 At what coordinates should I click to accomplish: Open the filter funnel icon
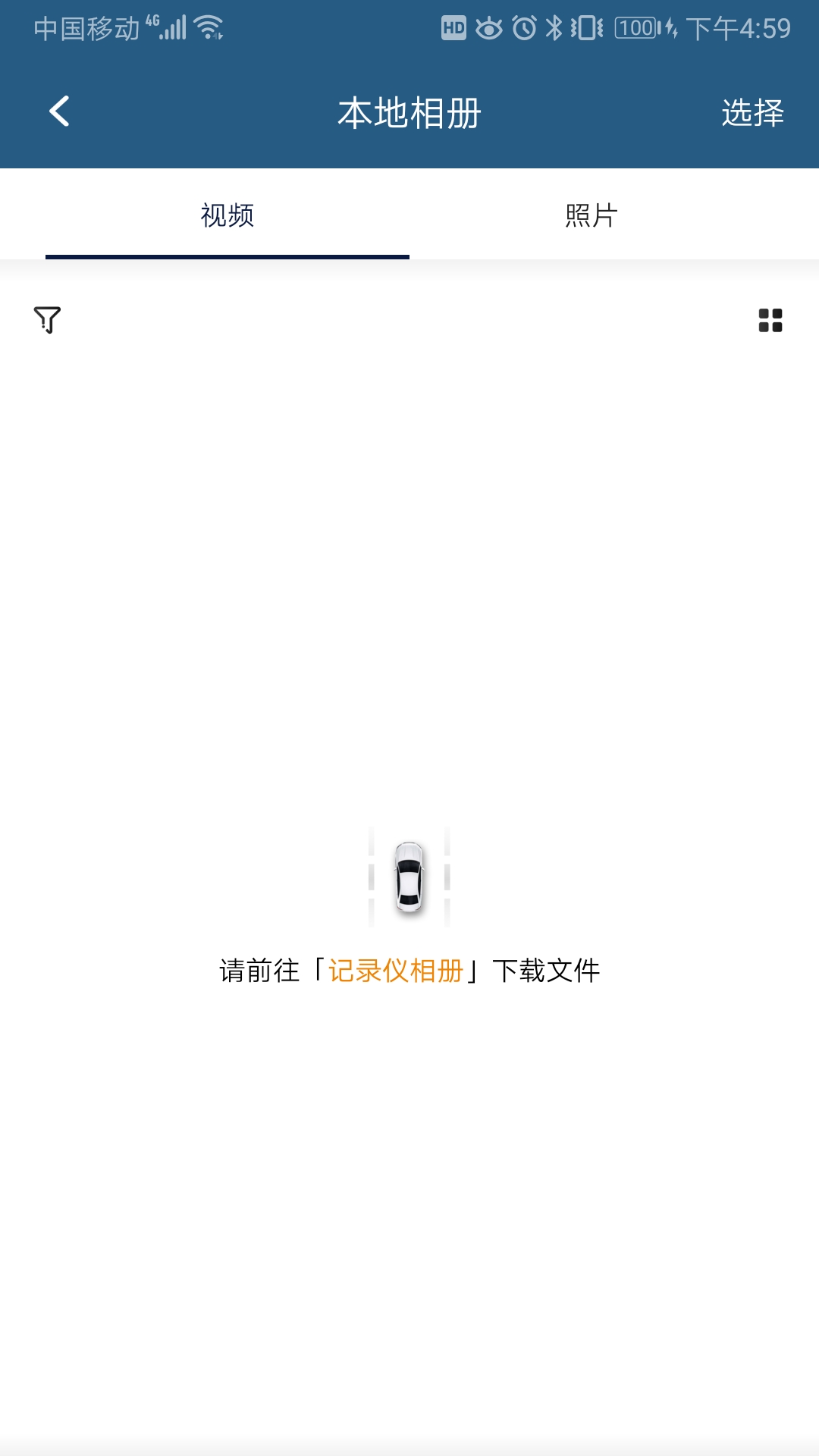[x=47, y=320]
